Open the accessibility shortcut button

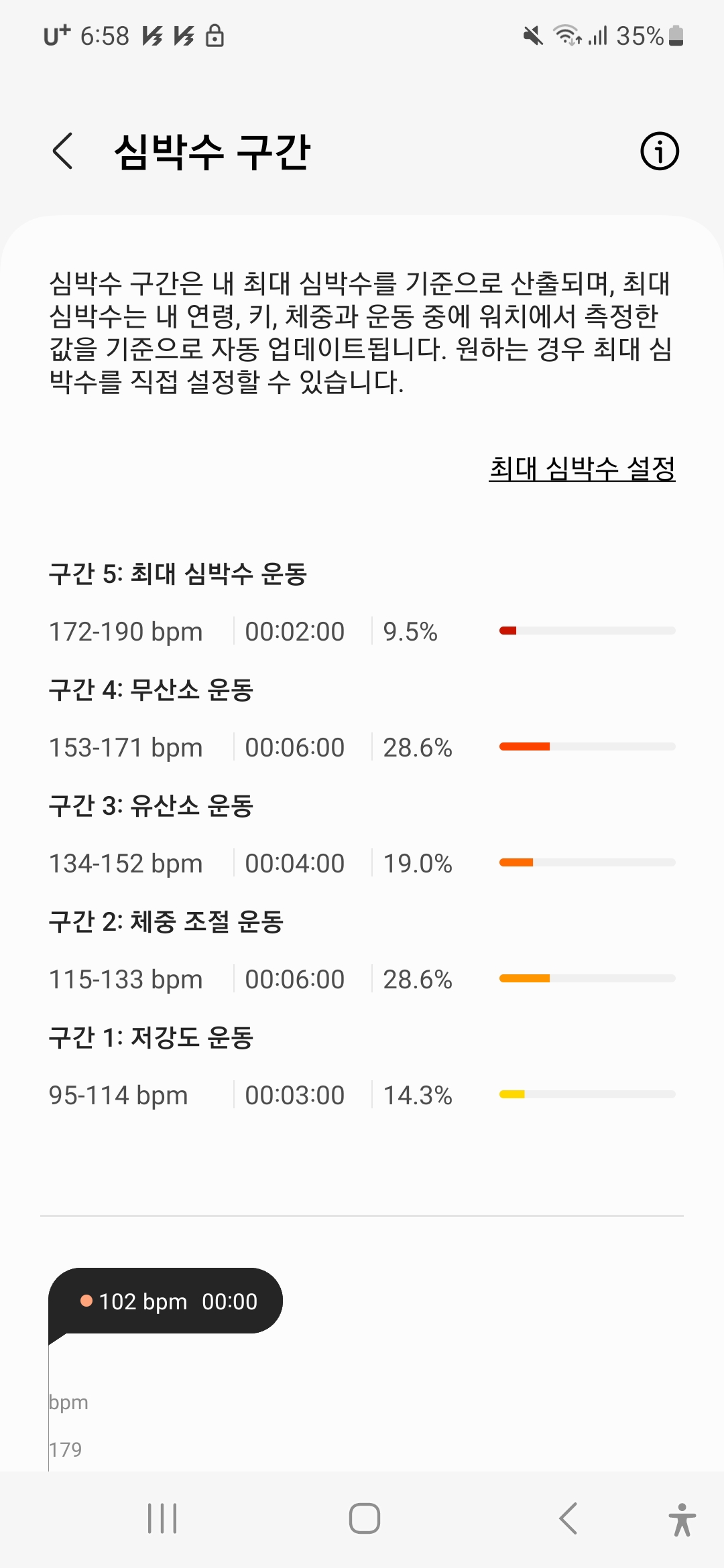coord(682,1518)
